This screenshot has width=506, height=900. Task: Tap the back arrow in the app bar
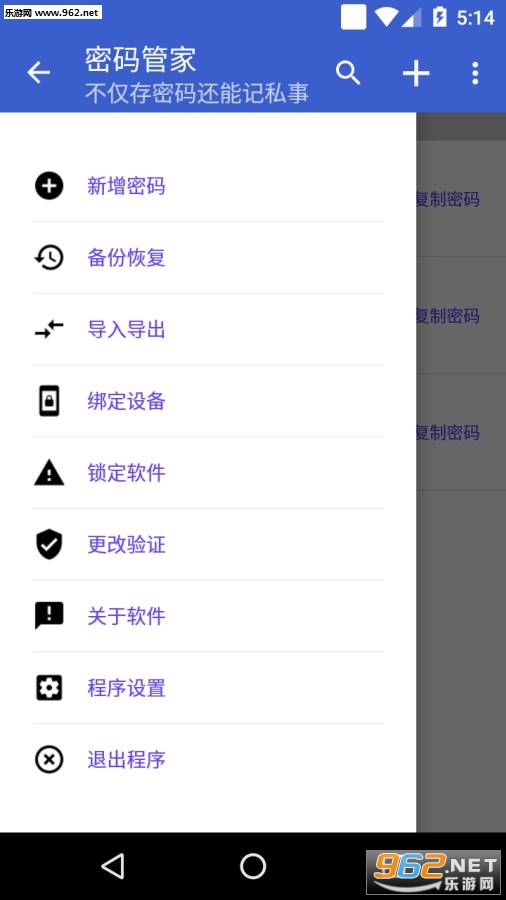point(38,73)
